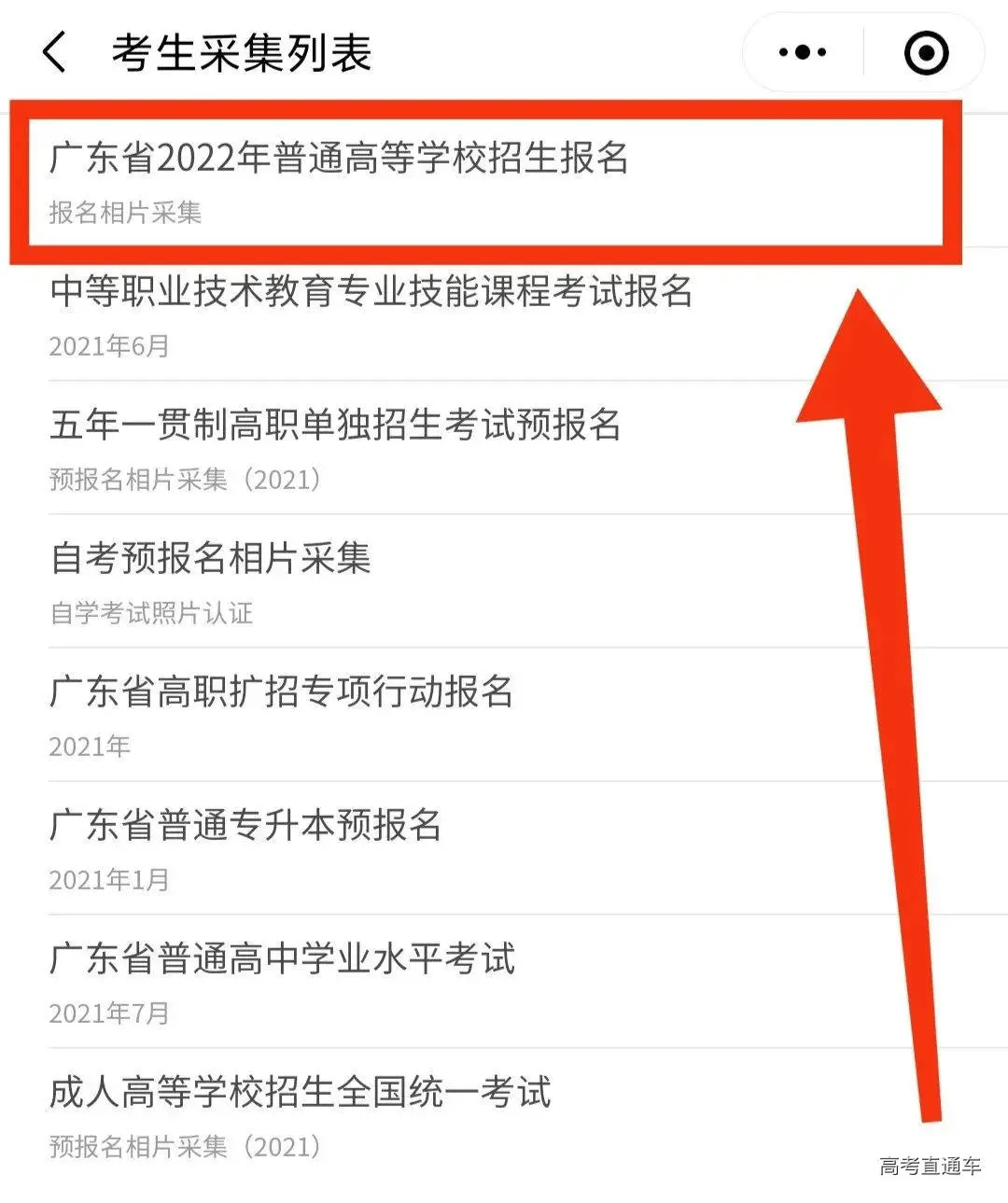Open 成人高等学校招生全国统一考试 entry

pos(299,1094)
